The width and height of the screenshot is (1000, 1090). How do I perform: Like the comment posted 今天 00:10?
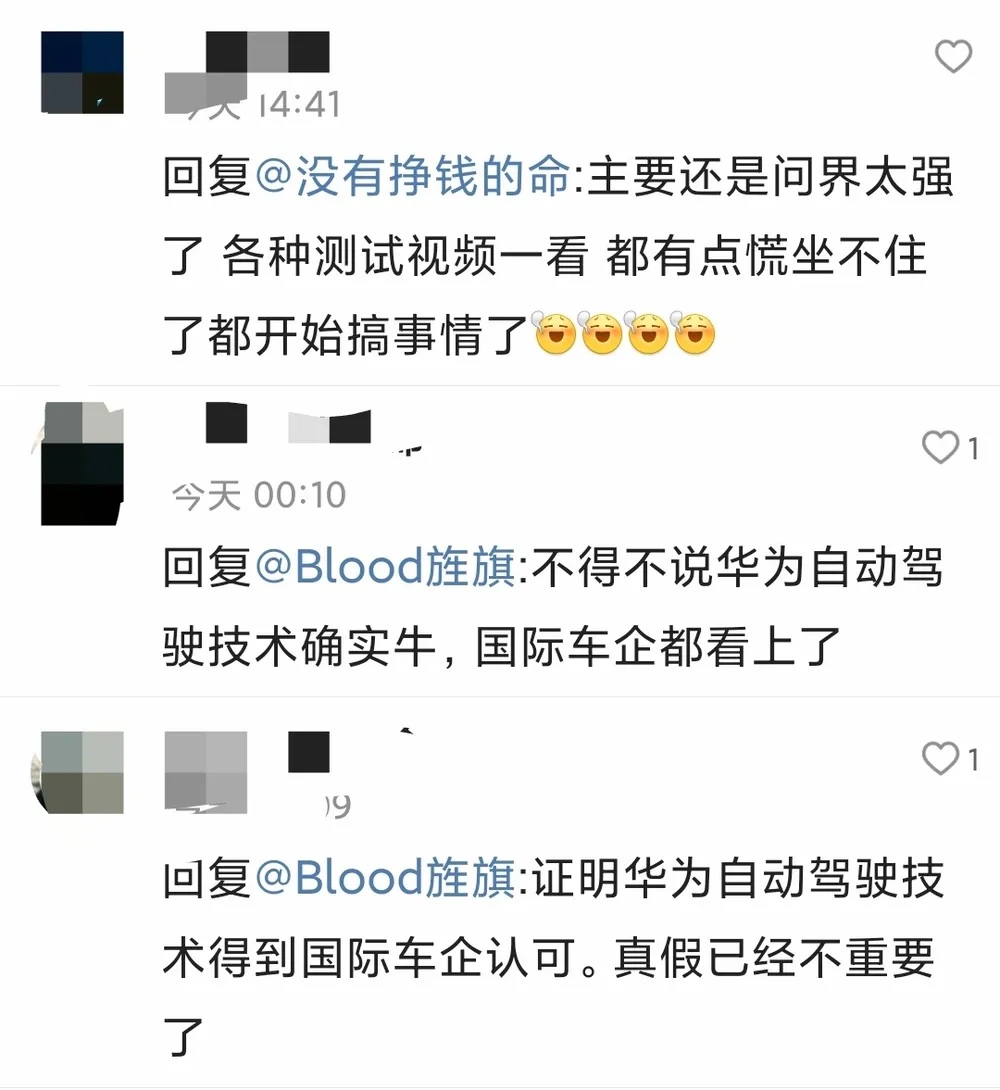pyautogui.click(x=940, y=448)
